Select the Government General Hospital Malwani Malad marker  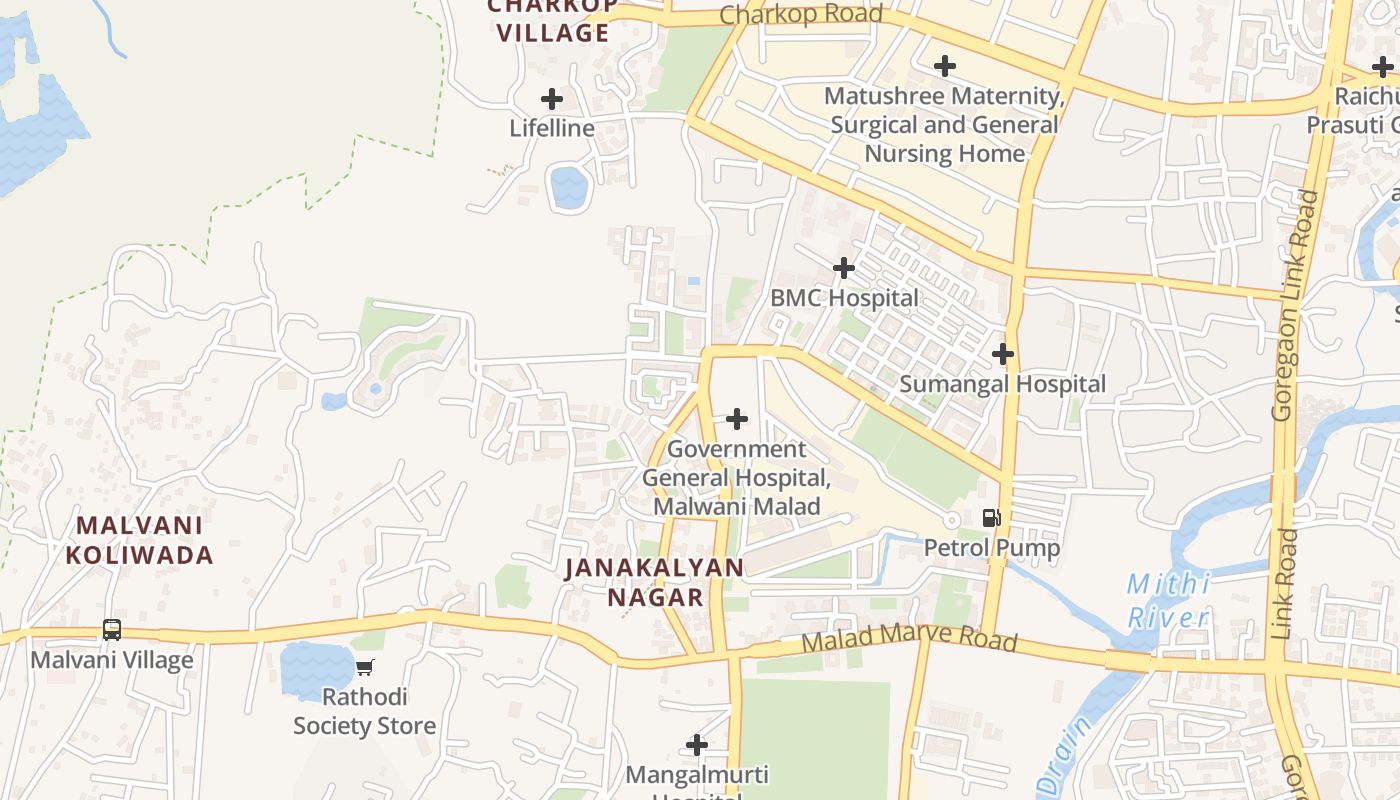click(737, 418)
